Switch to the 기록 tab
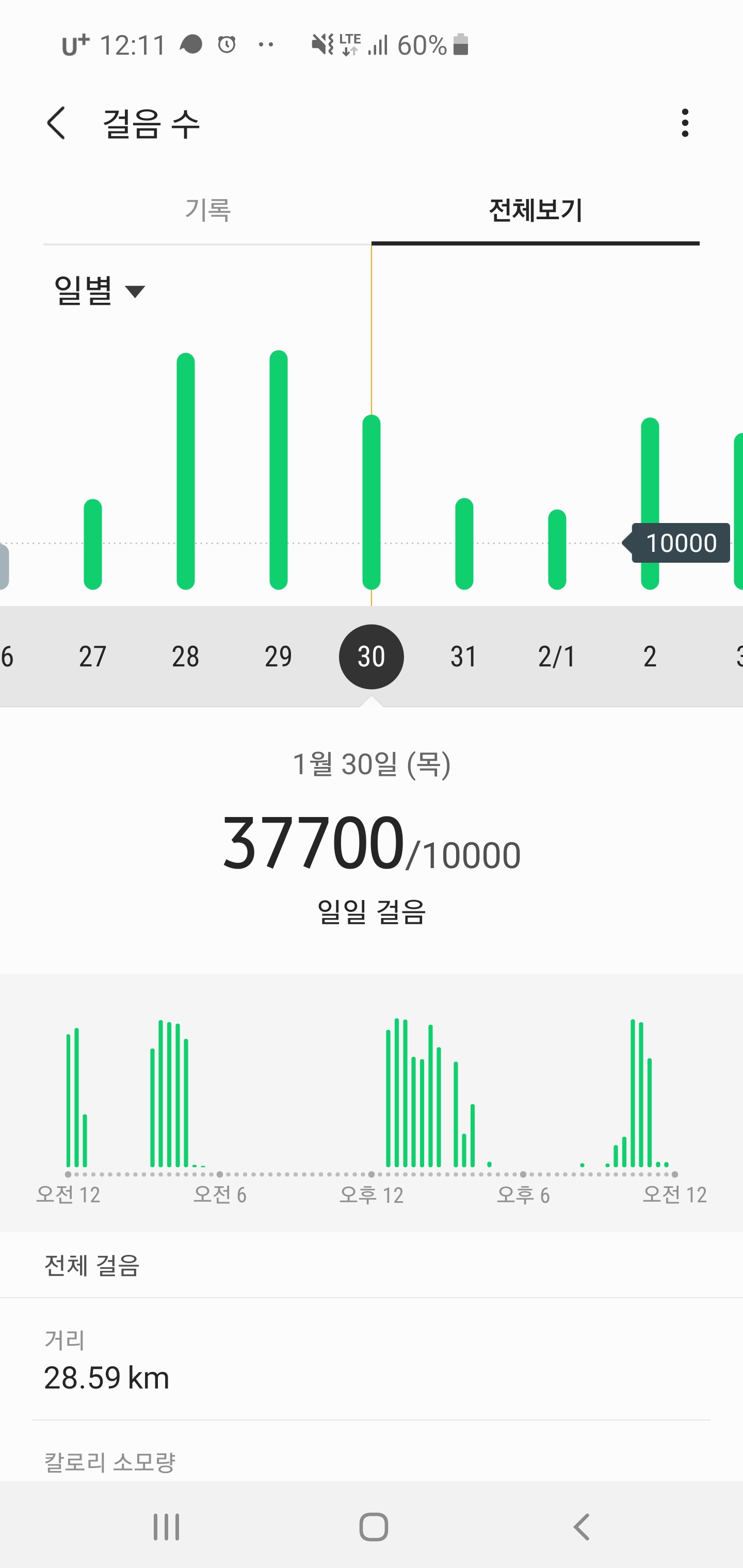The width and height of the screenshot is (743, 1568). coord(207,210)
